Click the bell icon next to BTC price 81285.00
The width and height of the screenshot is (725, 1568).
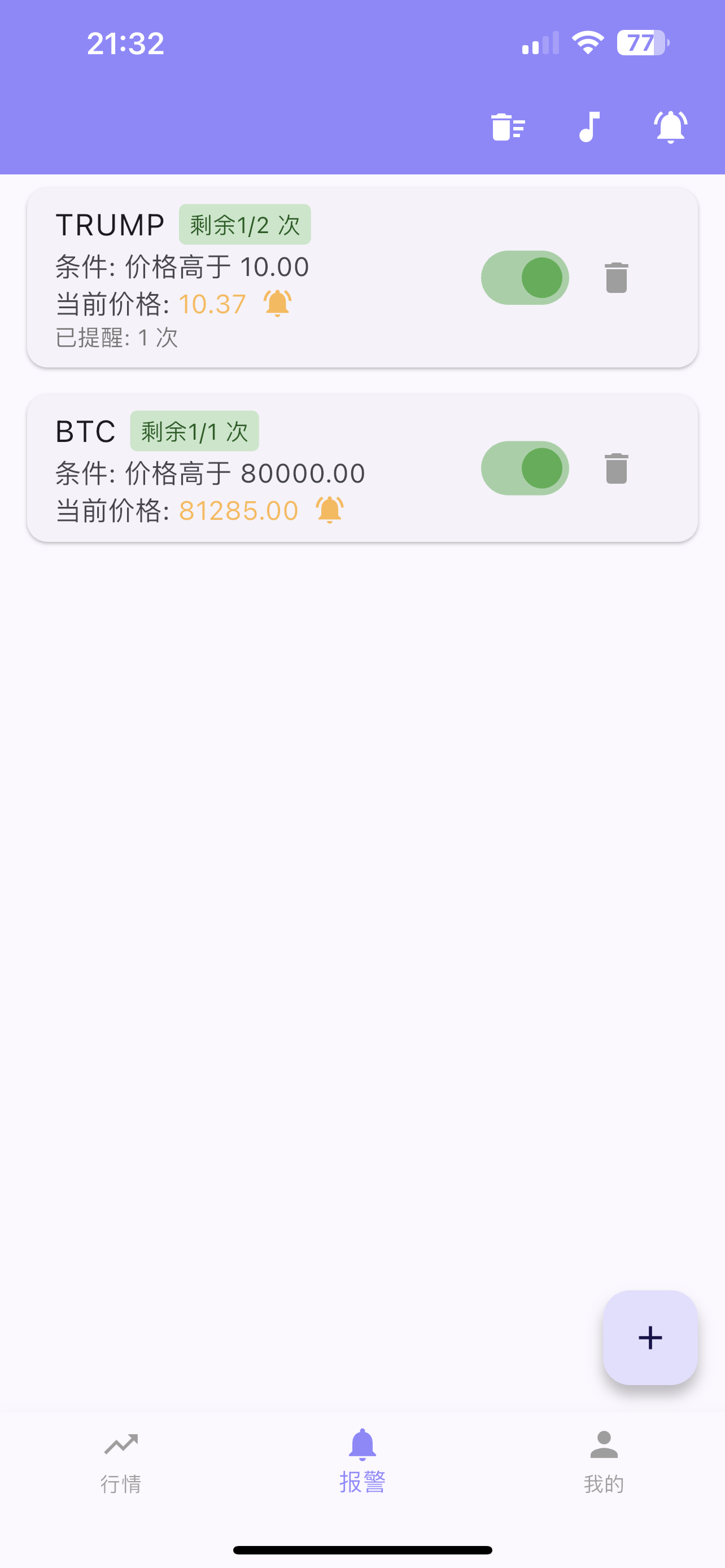tap(329, 510)
